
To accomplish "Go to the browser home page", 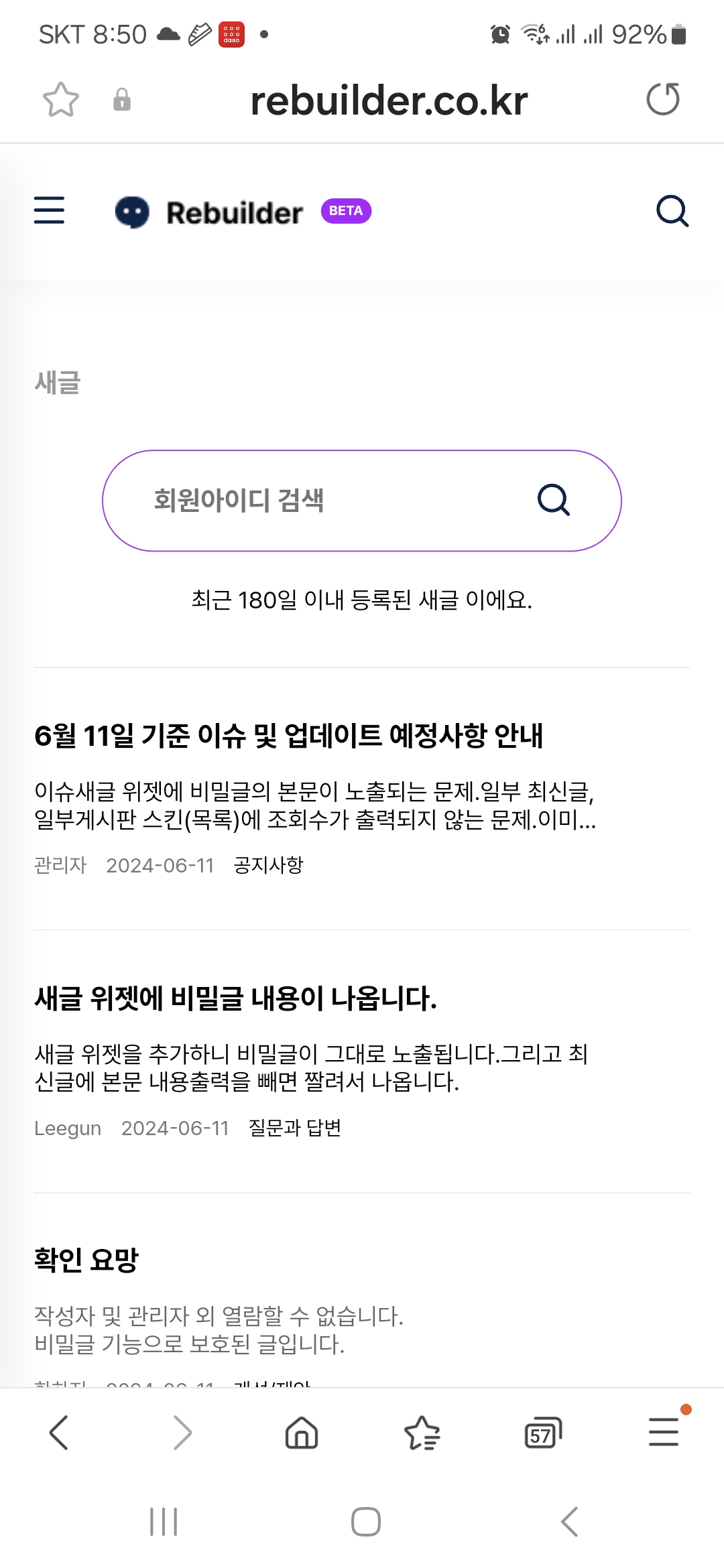I will tap(302, 1433).
